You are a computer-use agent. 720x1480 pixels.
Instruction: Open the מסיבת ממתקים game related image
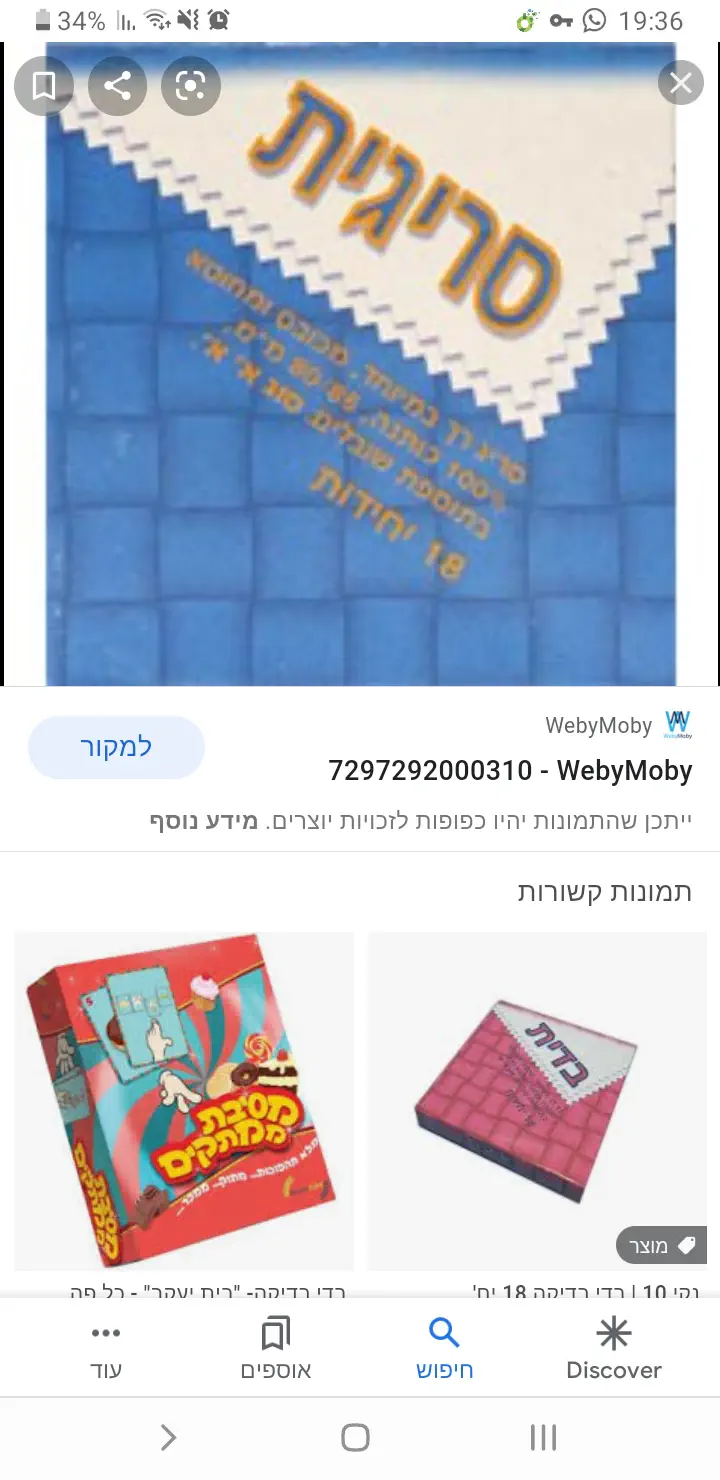pos(184,1100)
